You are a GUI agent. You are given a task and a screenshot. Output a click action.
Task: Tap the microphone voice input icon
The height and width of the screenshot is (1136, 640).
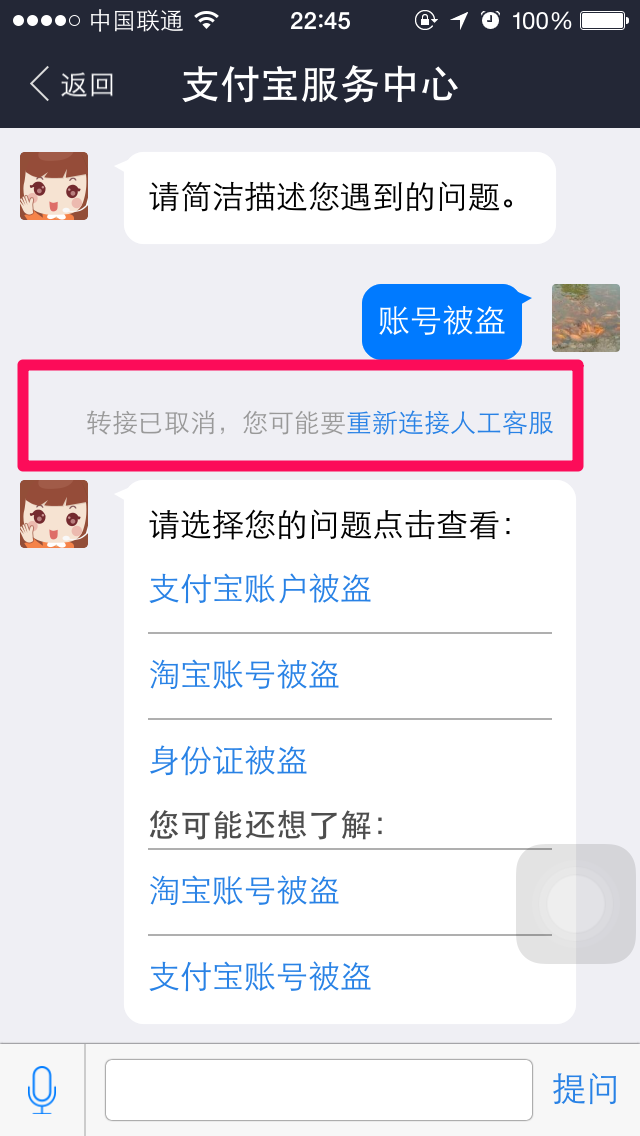click(x=42, y=1089)
